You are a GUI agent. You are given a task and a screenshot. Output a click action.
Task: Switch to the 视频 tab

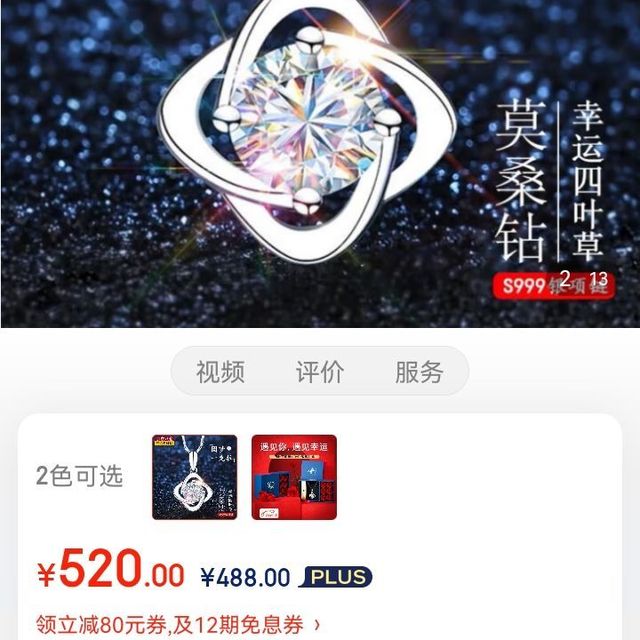point(220,372)
